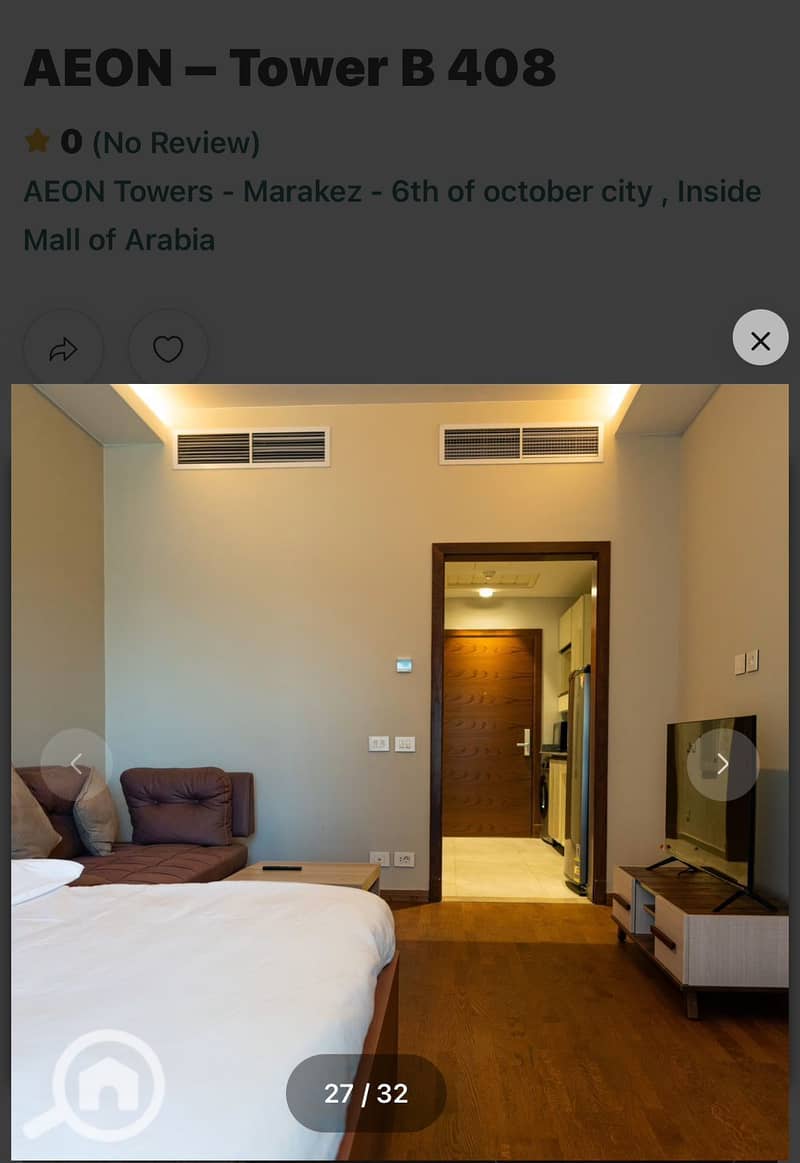Screen dimensions: 800x1163
Task: Share the AEON Tower B 408 listing
Action: pyautogui.click(x=63, y=349)
